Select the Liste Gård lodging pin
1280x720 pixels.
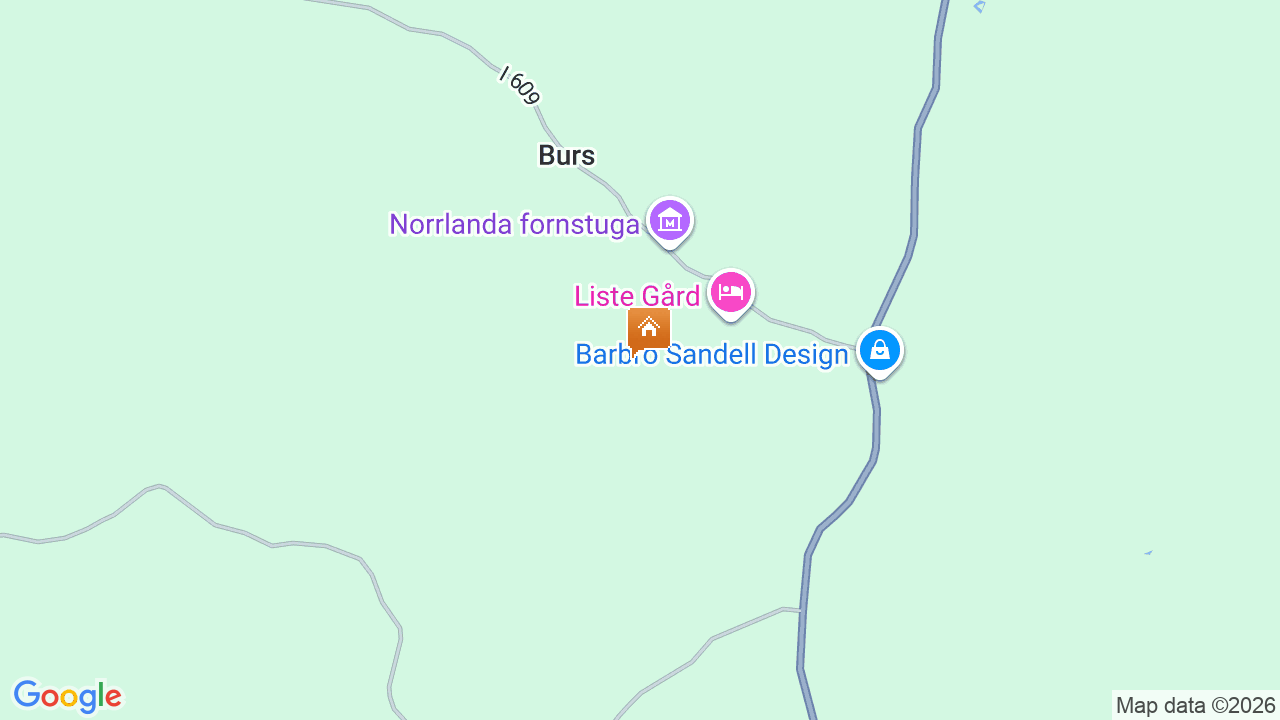731,293
